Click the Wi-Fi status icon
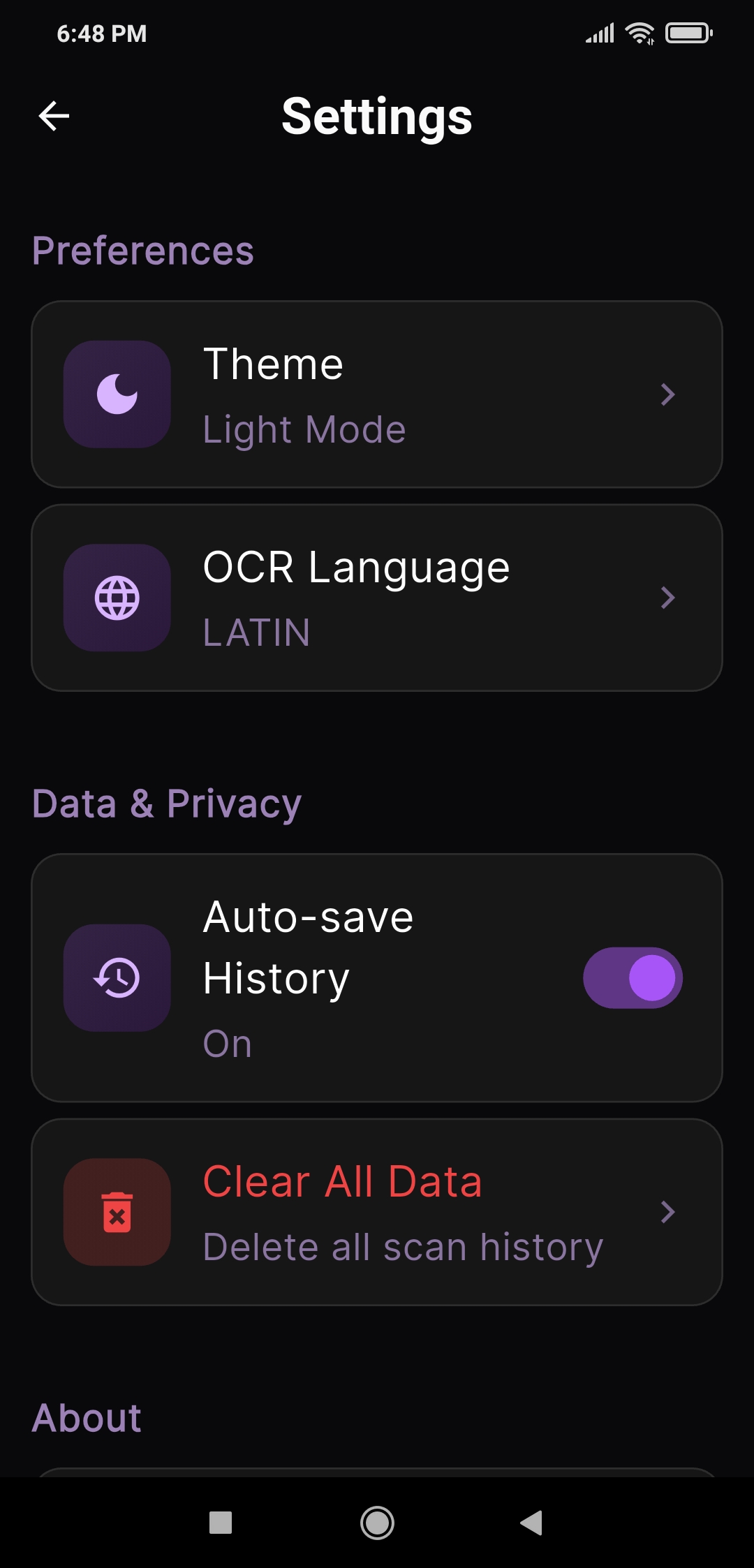The width and height of the screenshot is (754, 1568). click(640, 32)
